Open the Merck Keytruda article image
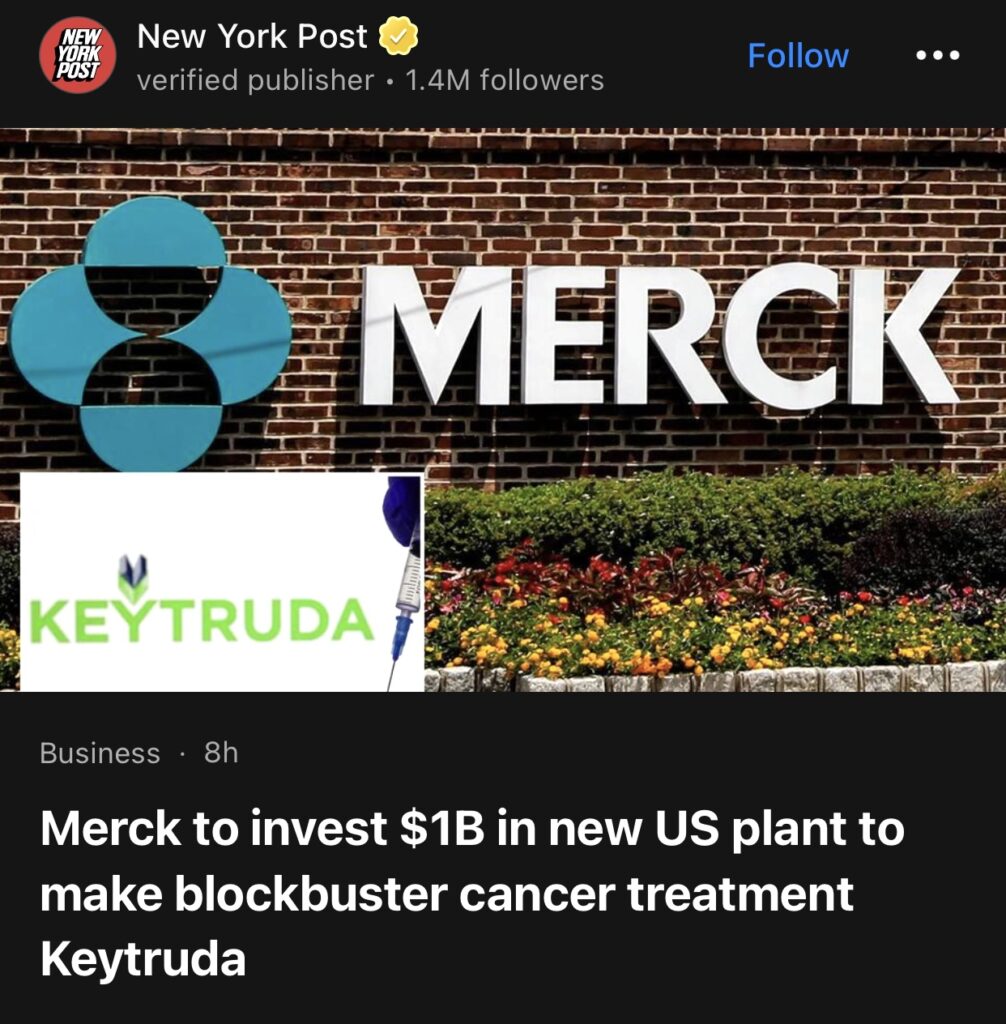 pos(503,408)
